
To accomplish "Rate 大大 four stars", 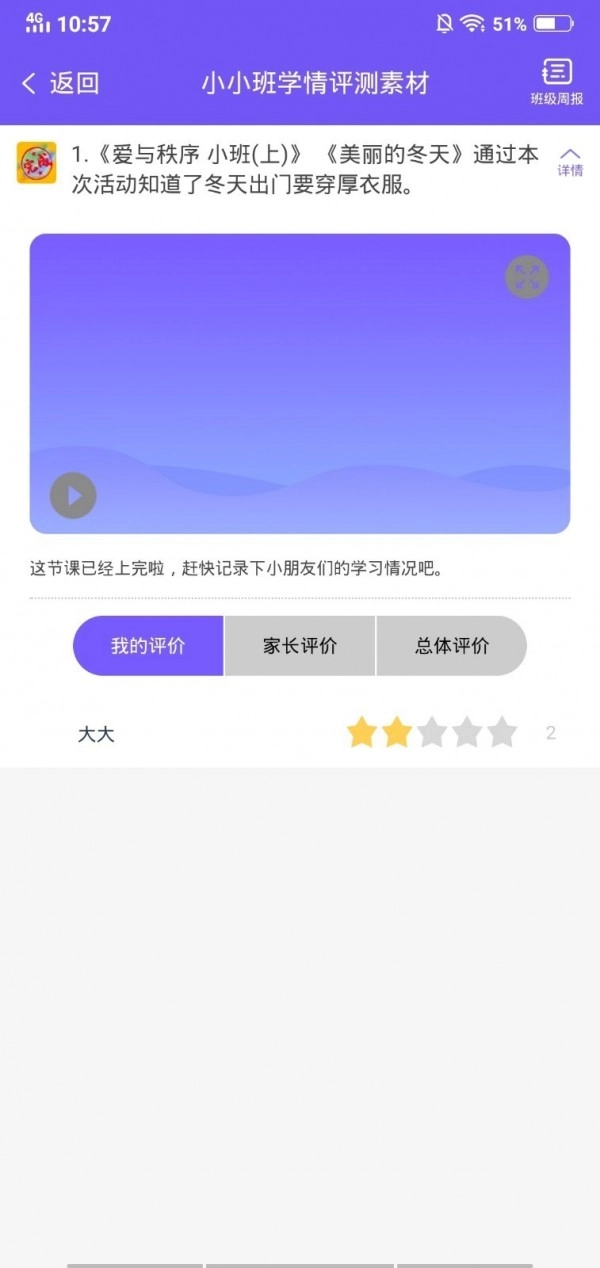I will tap(467, 733).
